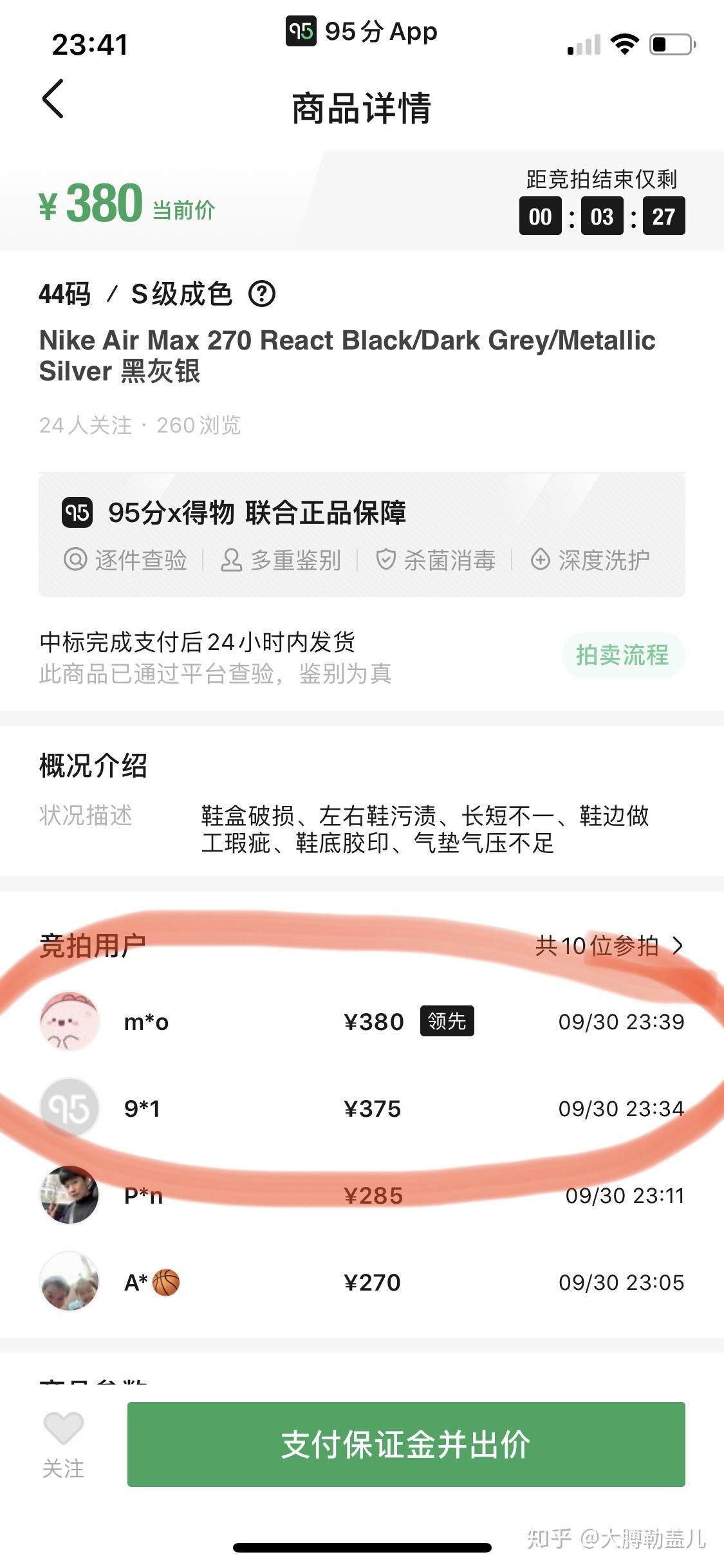This screenshot has height=1568, width=724.
Task: Follow this item with the 关注 heart
Action: 63,1441
